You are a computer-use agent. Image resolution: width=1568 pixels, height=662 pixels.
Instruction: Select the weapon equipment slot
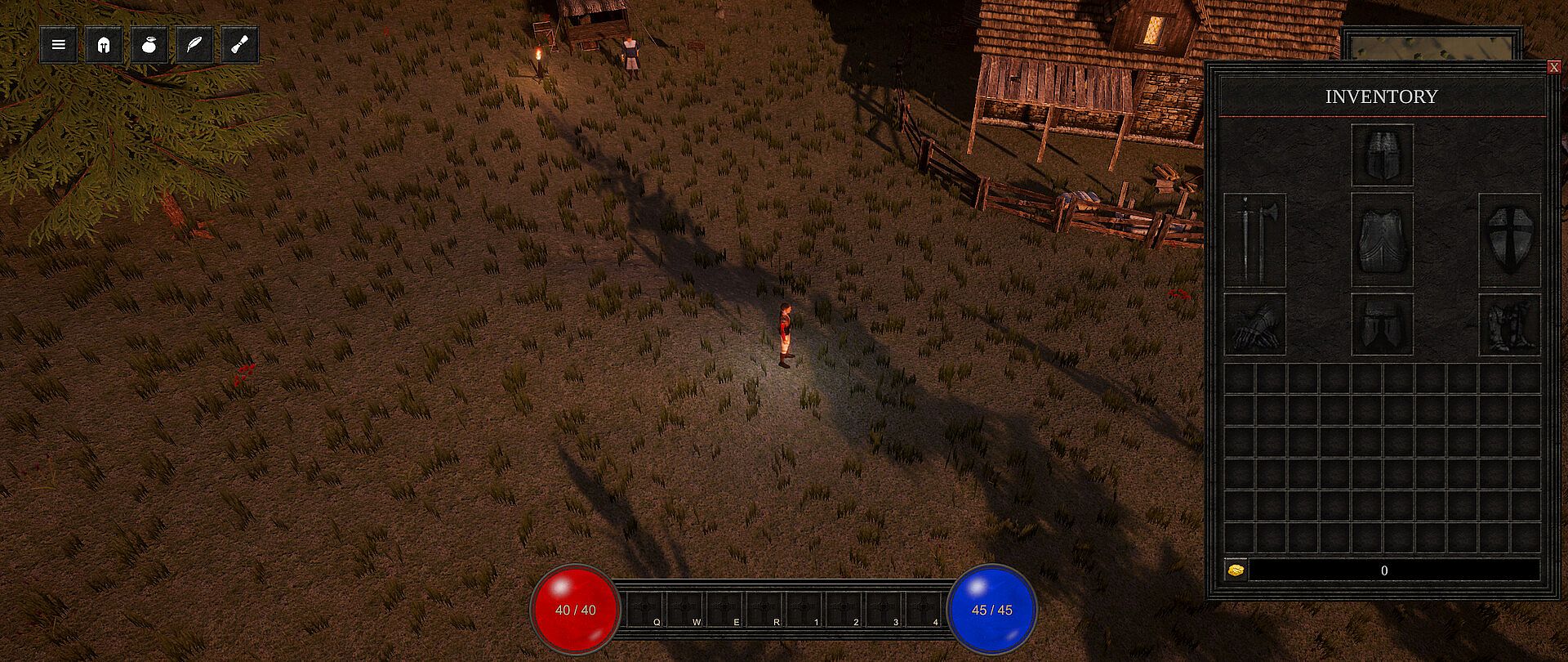(1254, 239)
